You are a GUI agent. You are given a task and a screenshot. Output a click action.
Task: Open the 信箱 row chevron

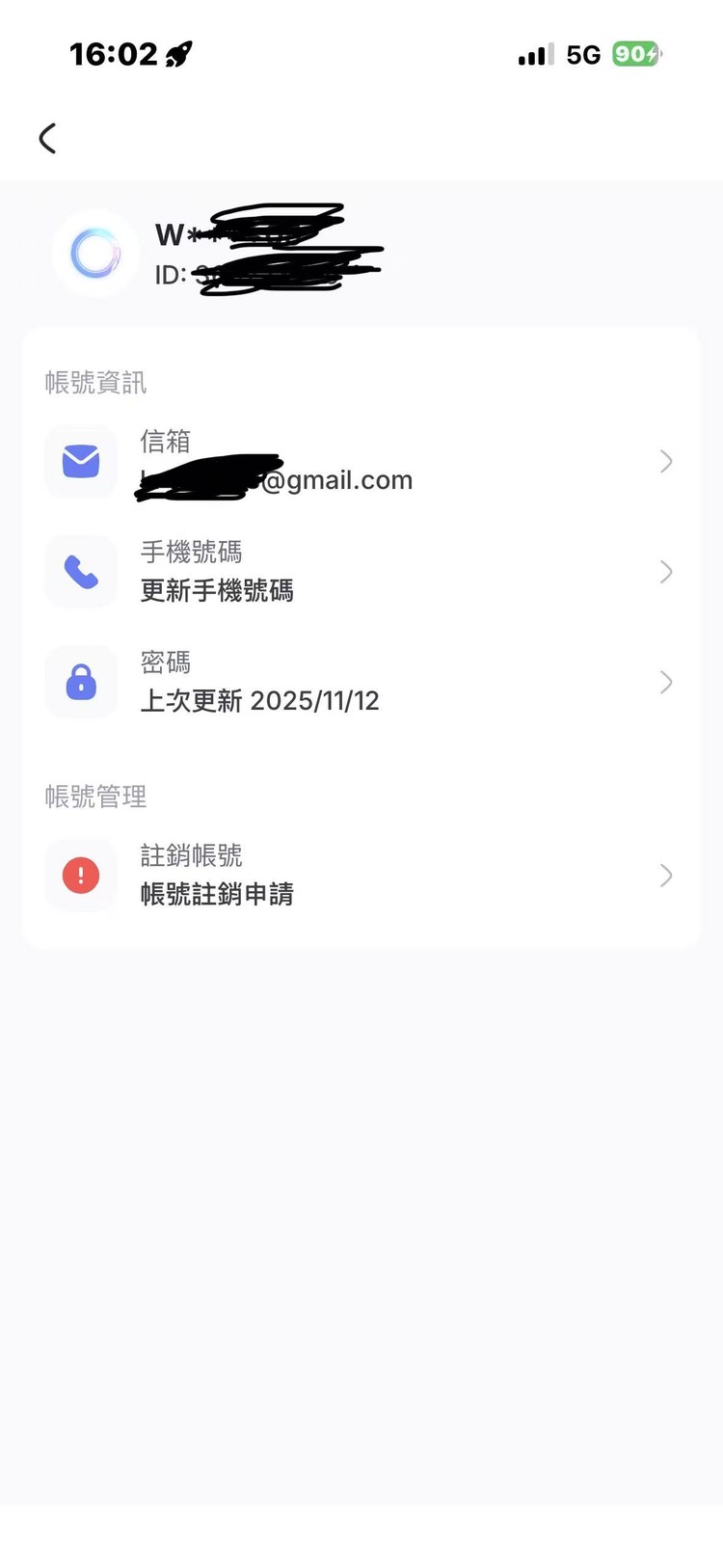[x=665, y=461]
